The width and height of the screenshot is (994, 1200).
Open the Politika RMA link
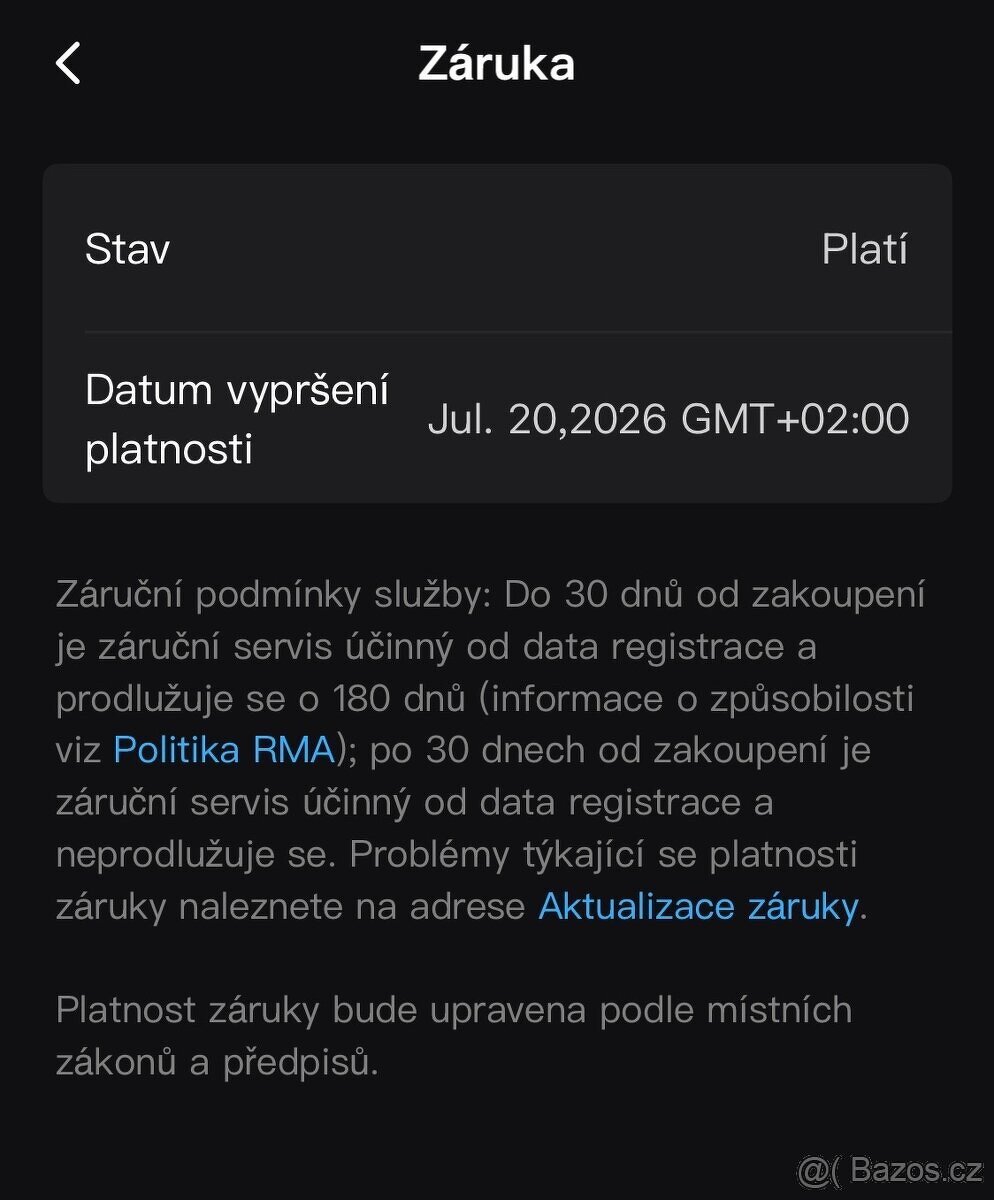[224, 750]
